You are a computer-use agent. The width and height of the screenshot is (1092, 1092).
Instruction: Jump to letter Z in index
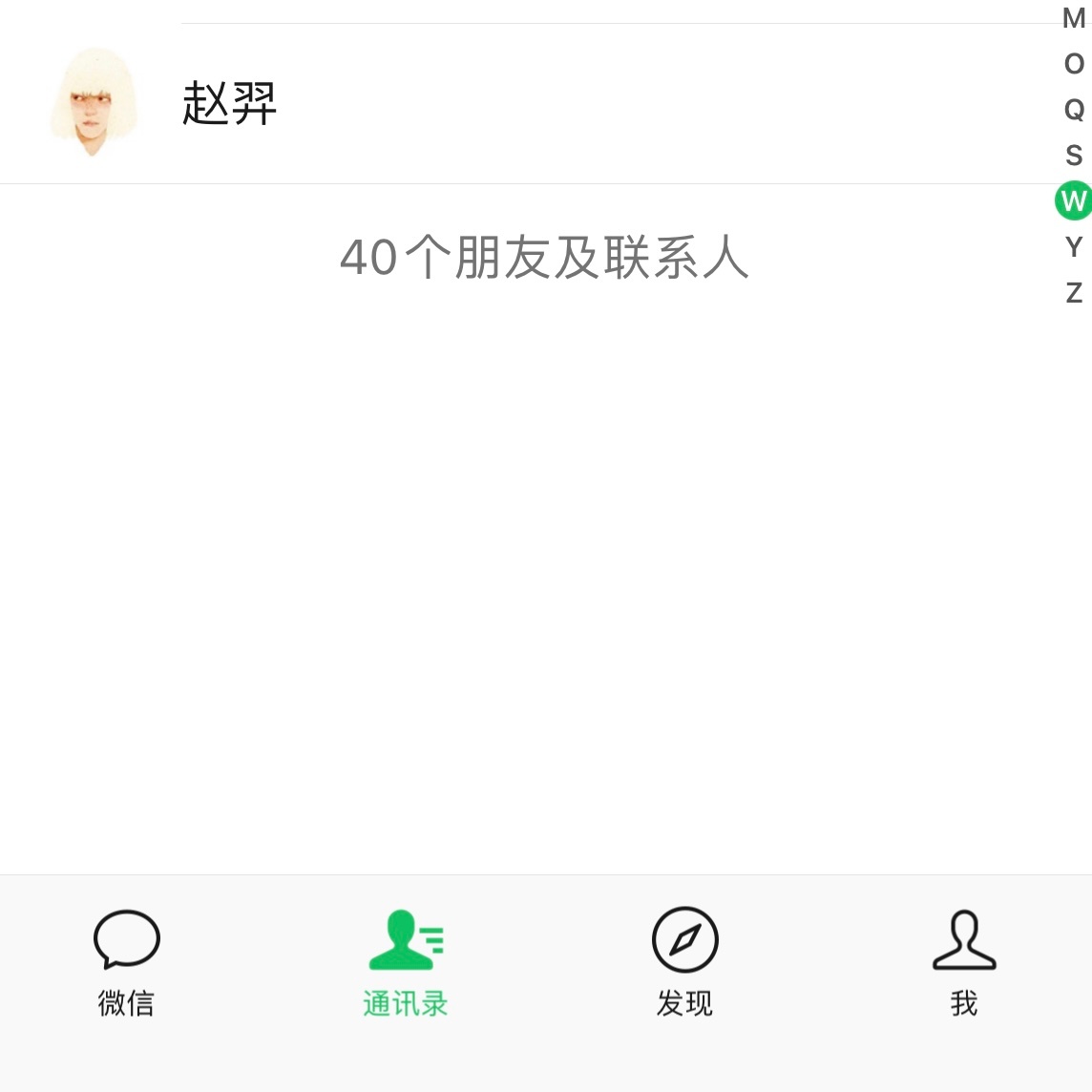pos(1074,292)
